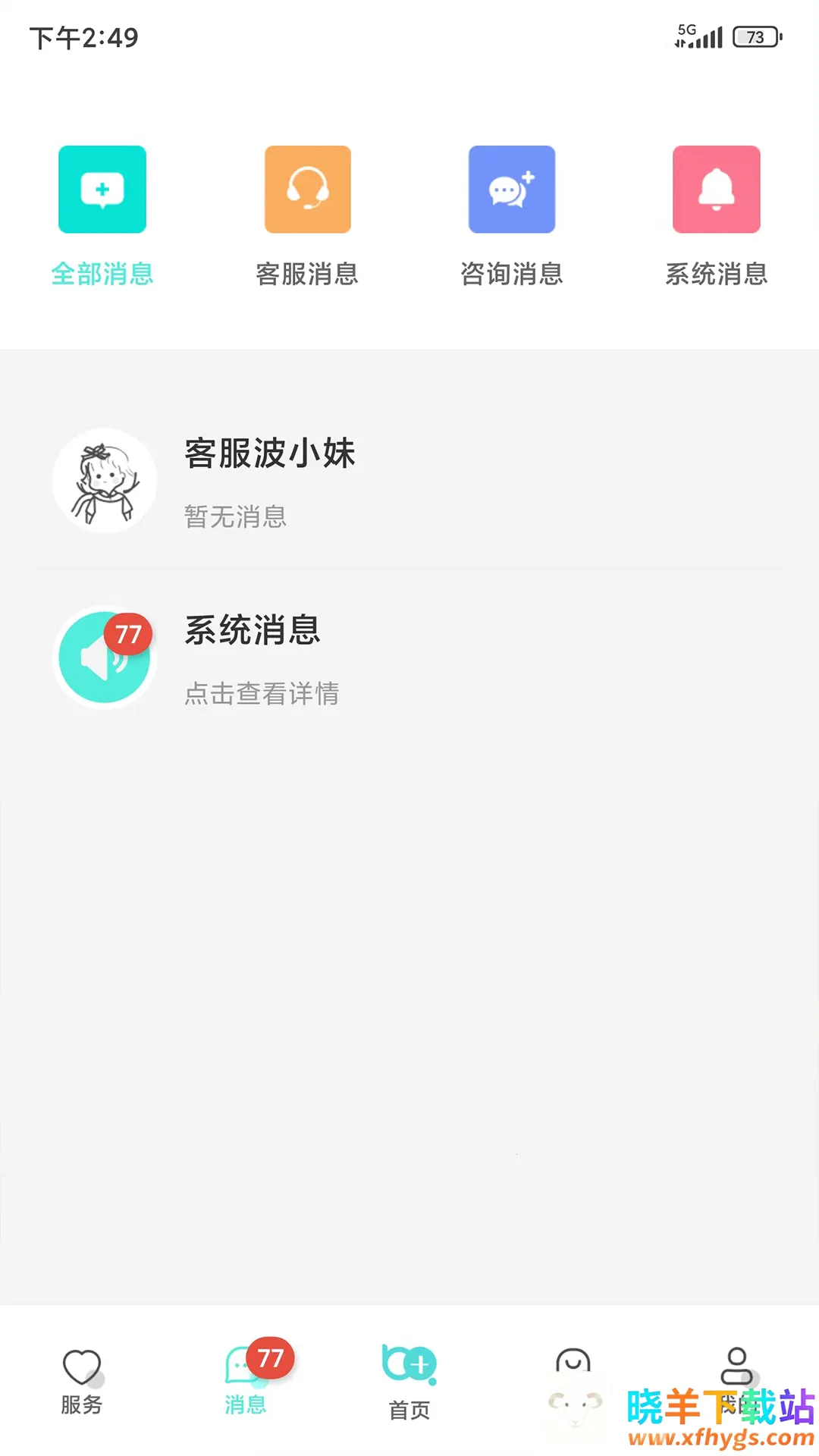Open the 系统消息 row with 77 unread
This screenshot has width=819, height=1456.
point(409,658)
